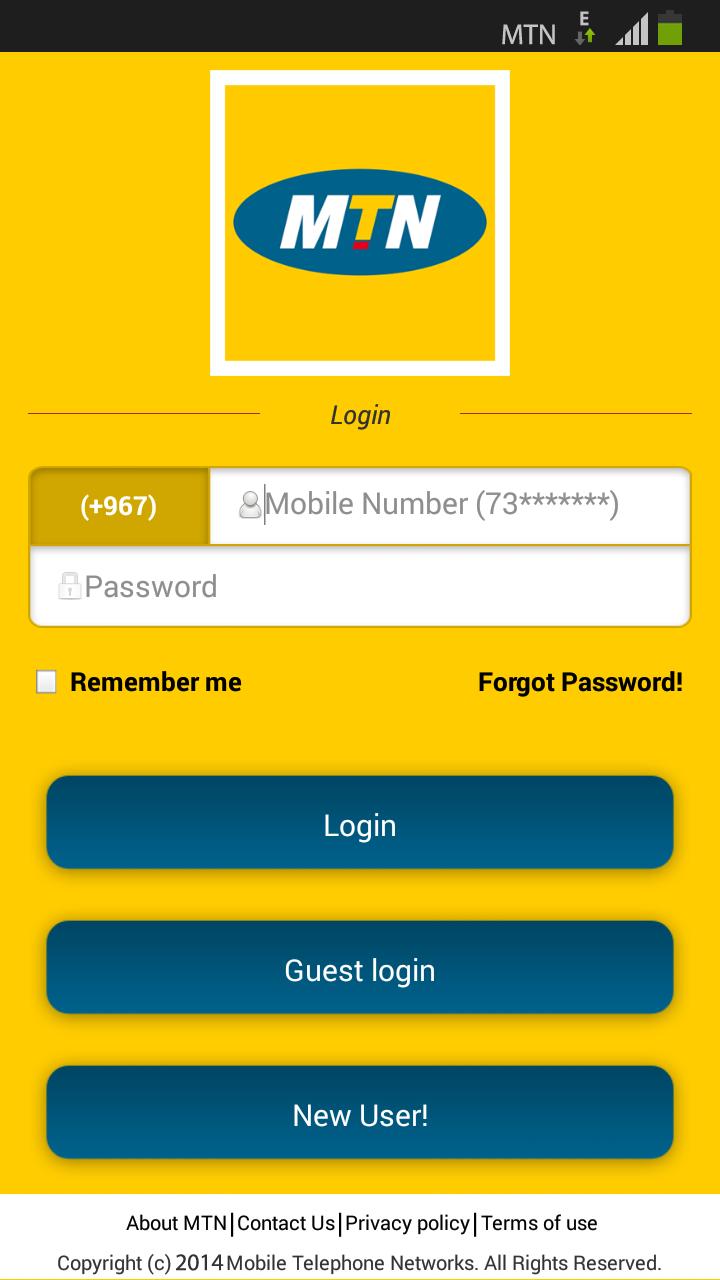Click the Login button
720x1280 pixels.
(359, 823)
